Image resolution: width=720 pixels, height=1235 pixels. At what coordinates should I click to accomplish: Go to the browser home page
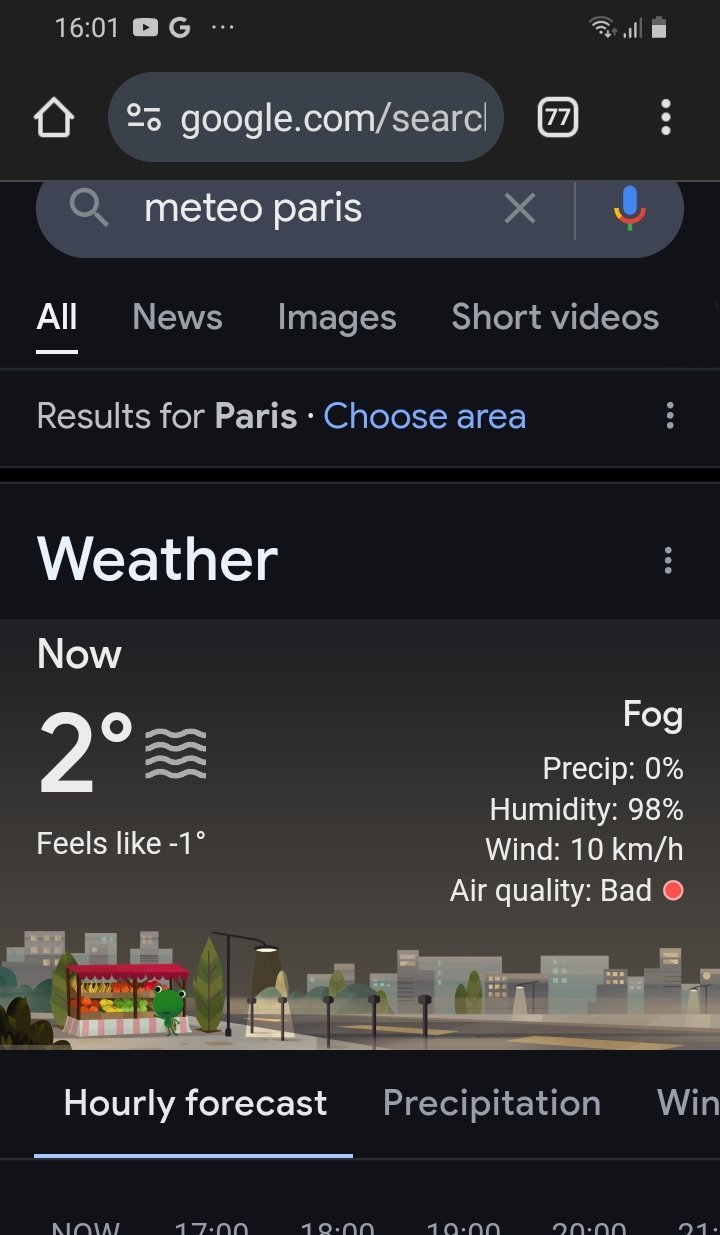54,119
